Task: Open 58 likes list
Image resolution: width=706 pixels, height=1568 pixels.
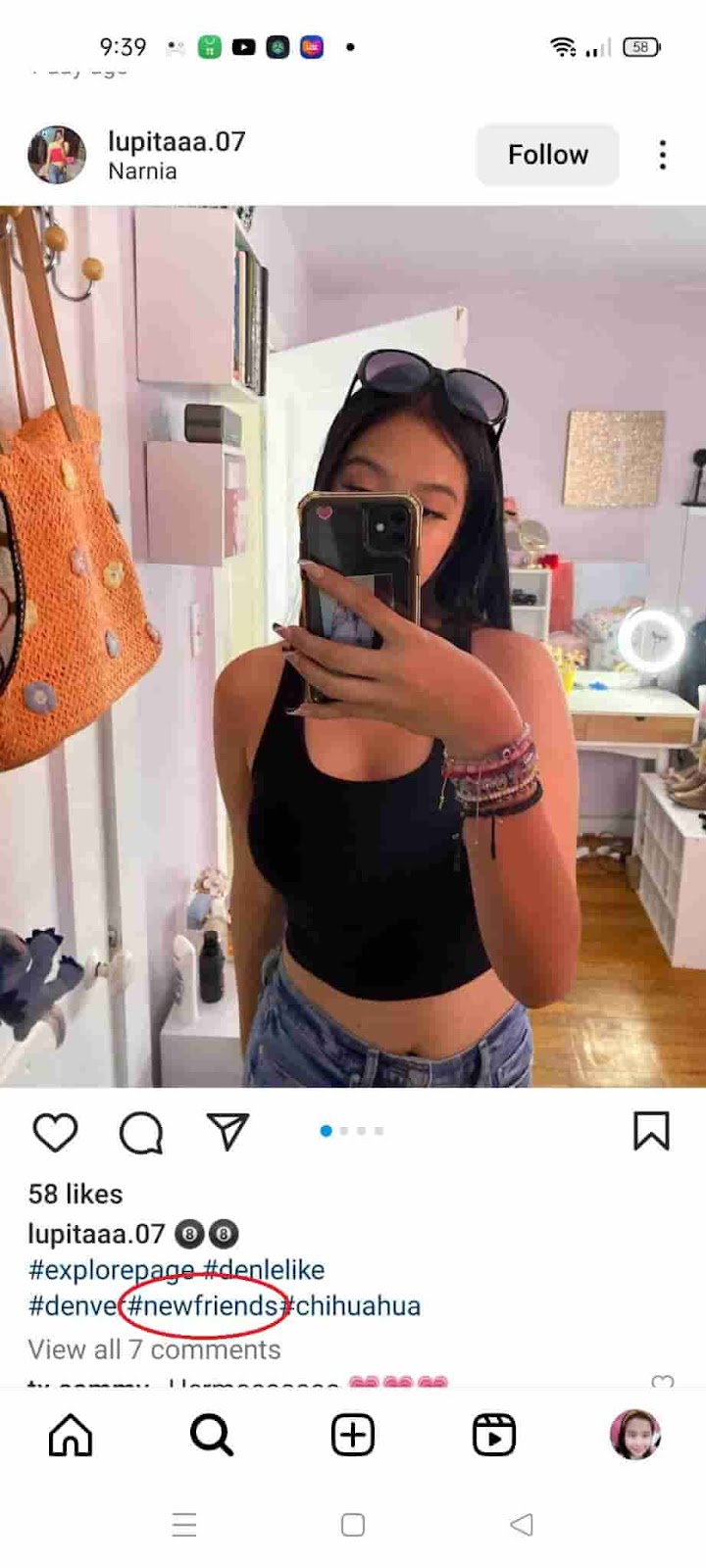Action: pyautogui.click(x=76, y=1194)
